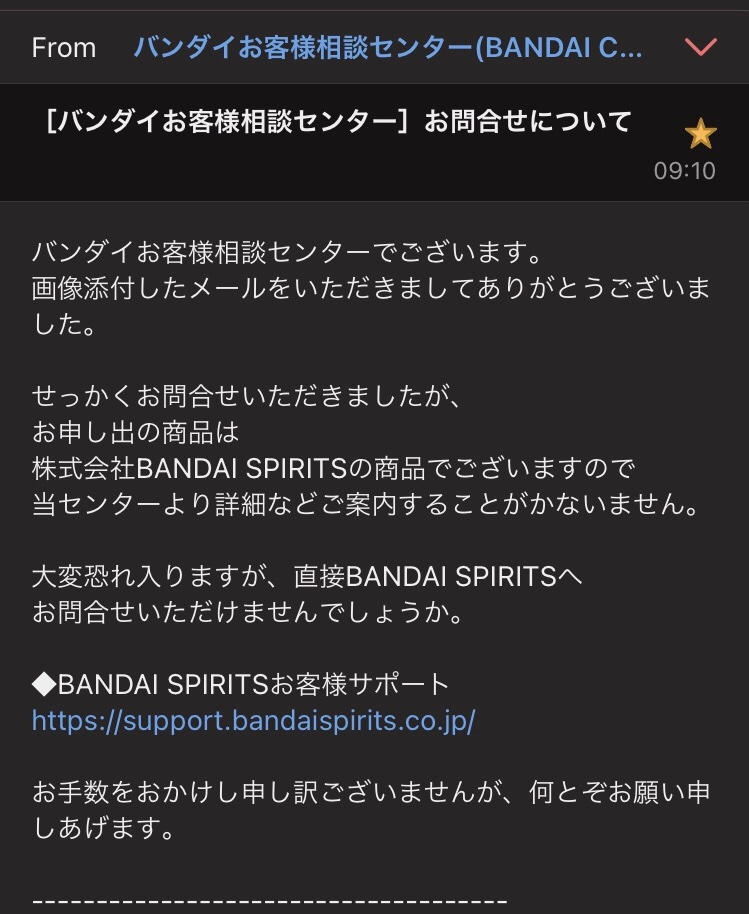Expand the sender details chevron

(x=701, y=47)
